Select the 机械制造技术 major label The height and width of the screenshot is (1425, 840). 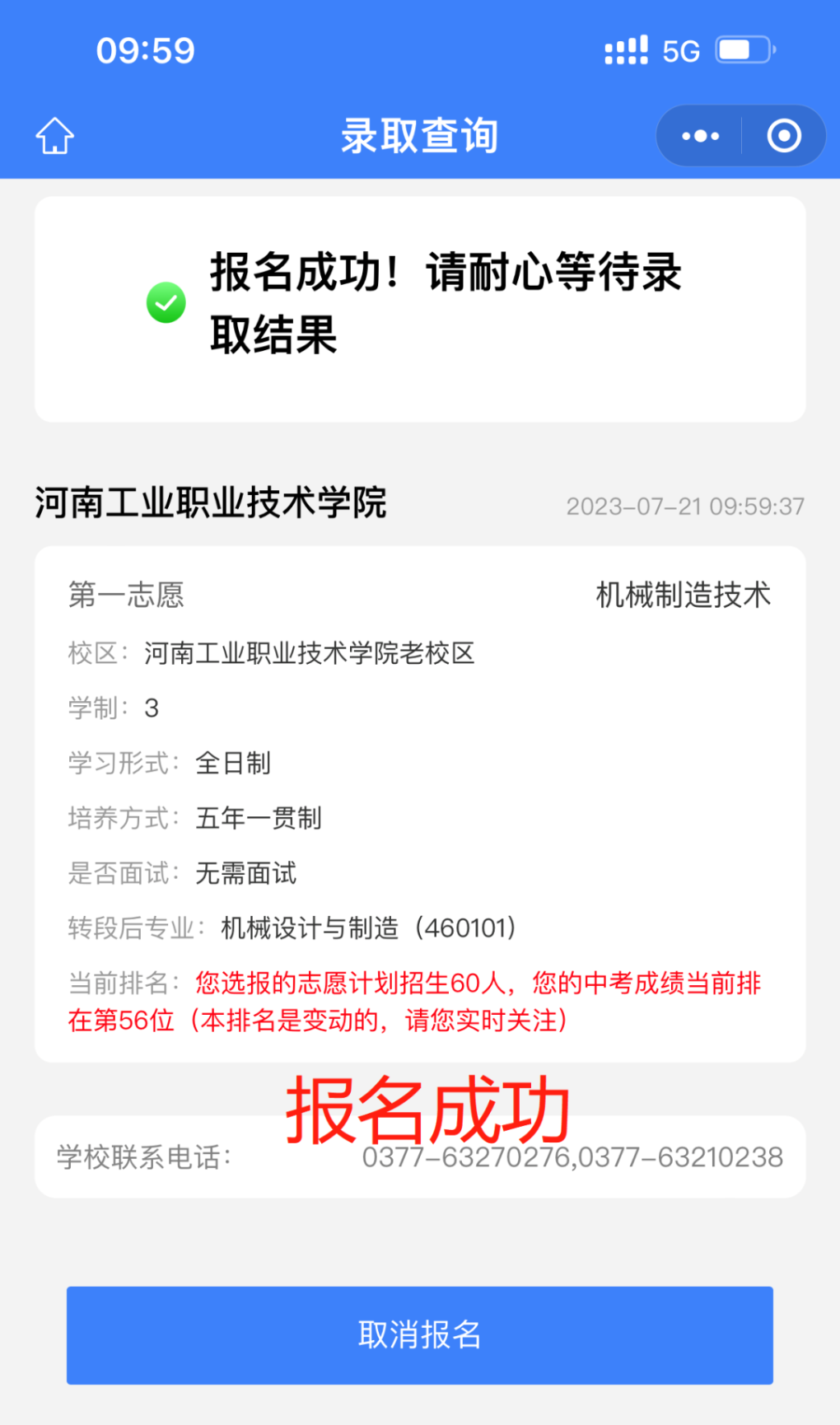[682, 596]
